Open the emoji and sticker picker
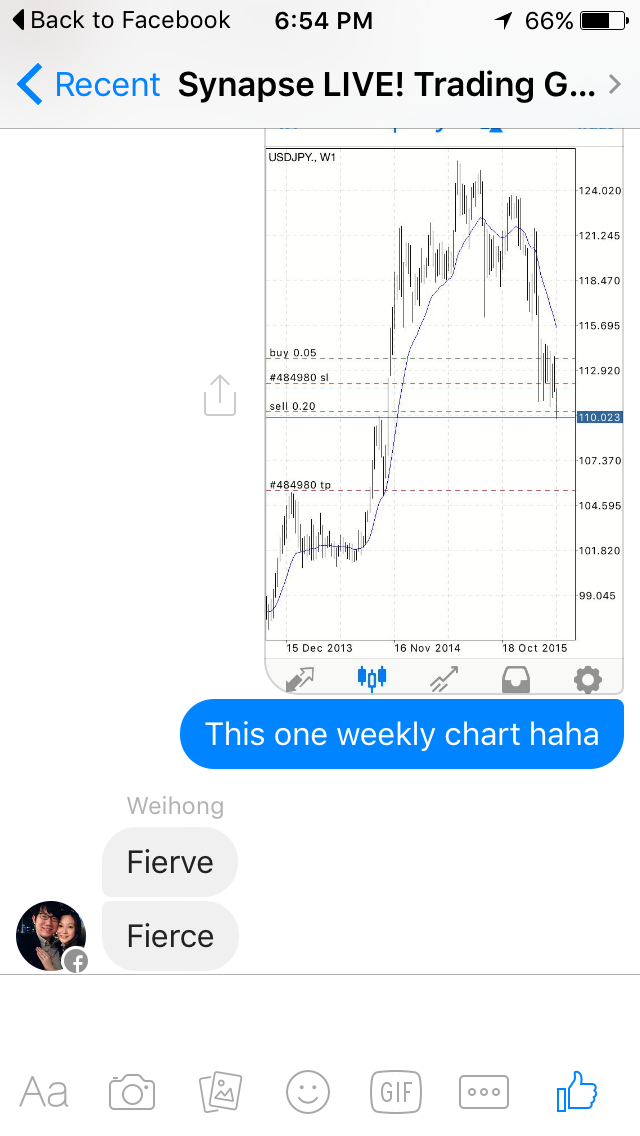The height and width of the screenshot is (1136, 640). (308, 1091)
